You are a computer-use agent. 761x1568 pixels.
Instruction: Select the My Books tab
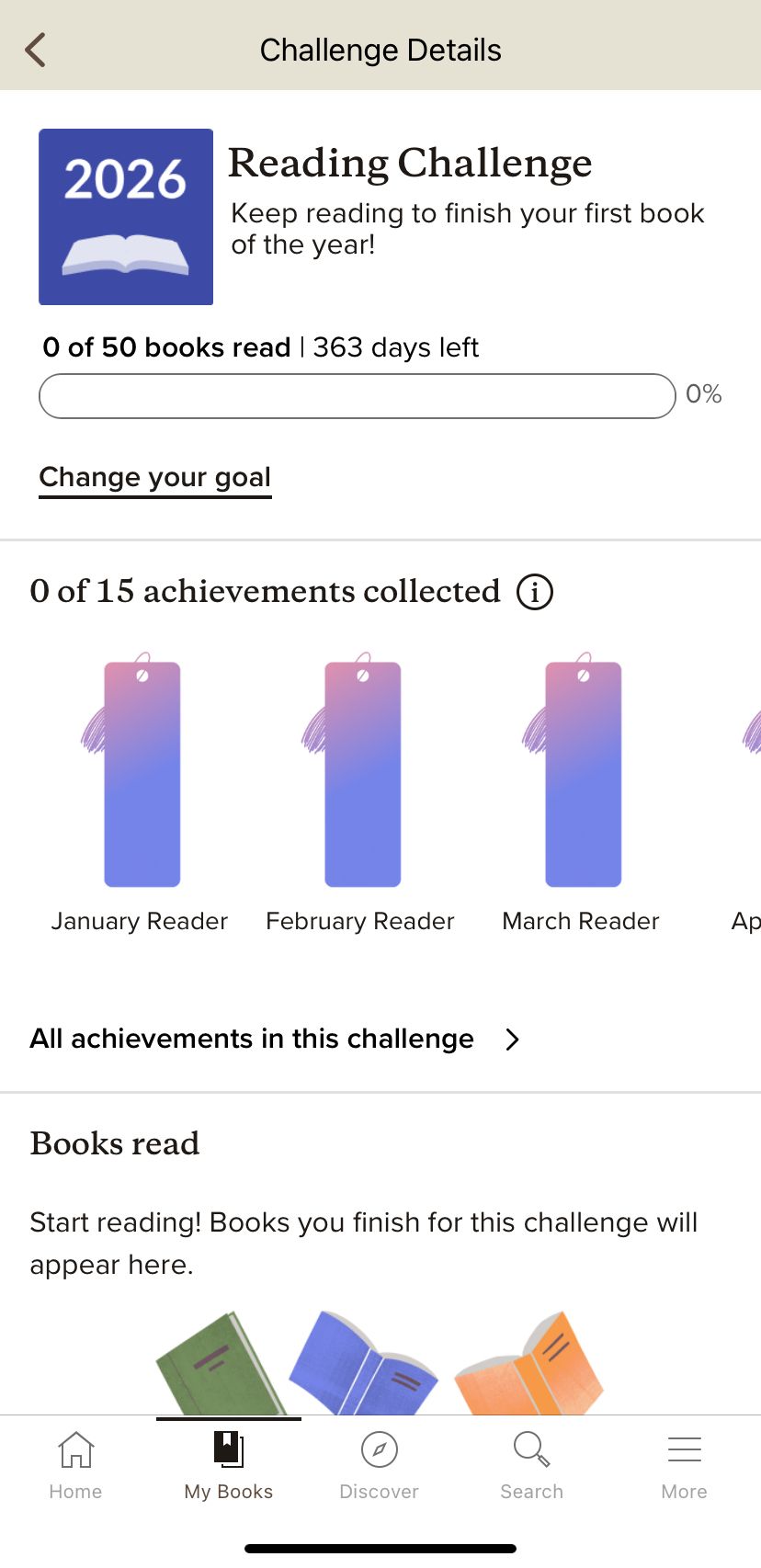pos(229,1465)
